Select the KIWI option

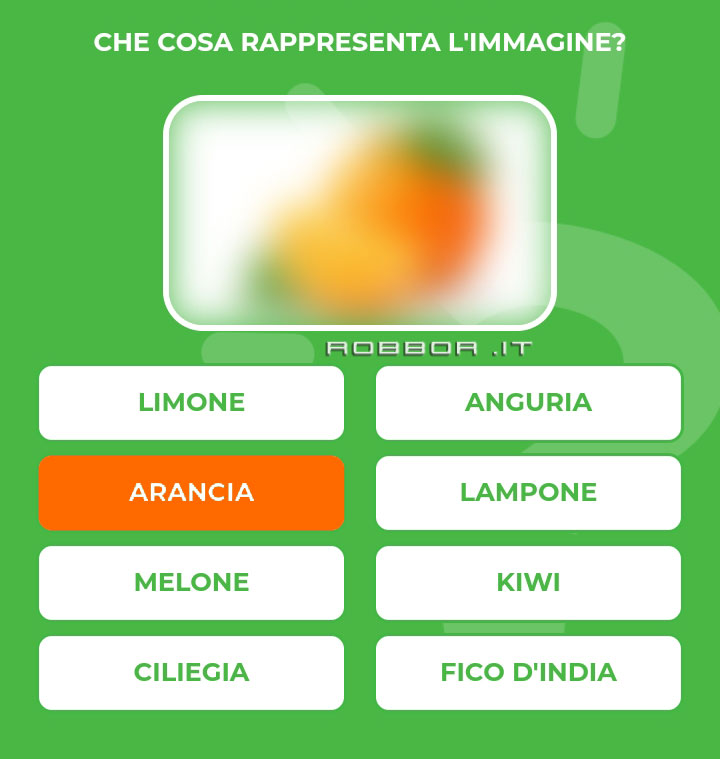click(x=528, y=583)
